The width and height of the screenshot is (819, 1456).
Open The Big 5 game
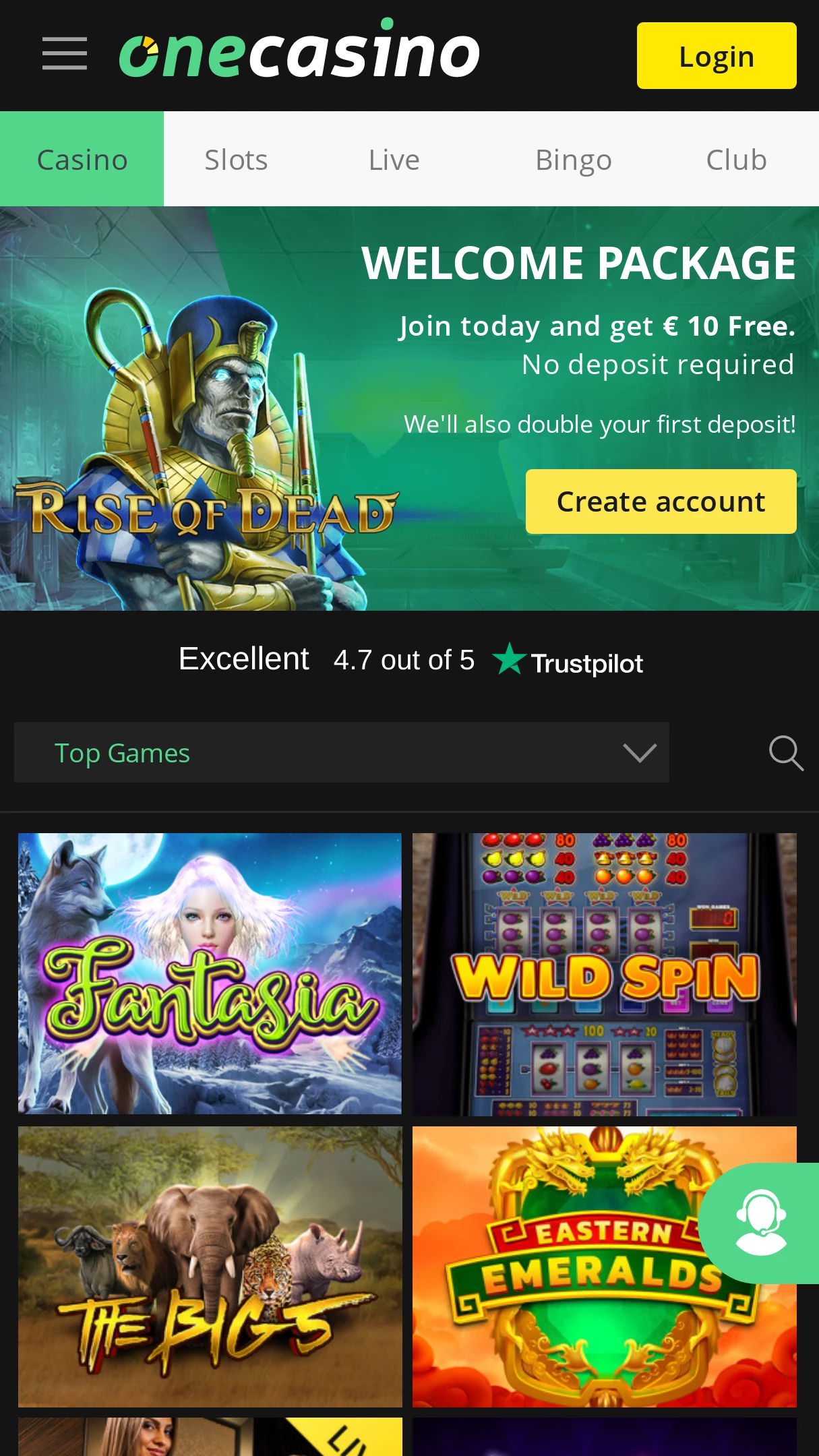[x=210, y=1267]
